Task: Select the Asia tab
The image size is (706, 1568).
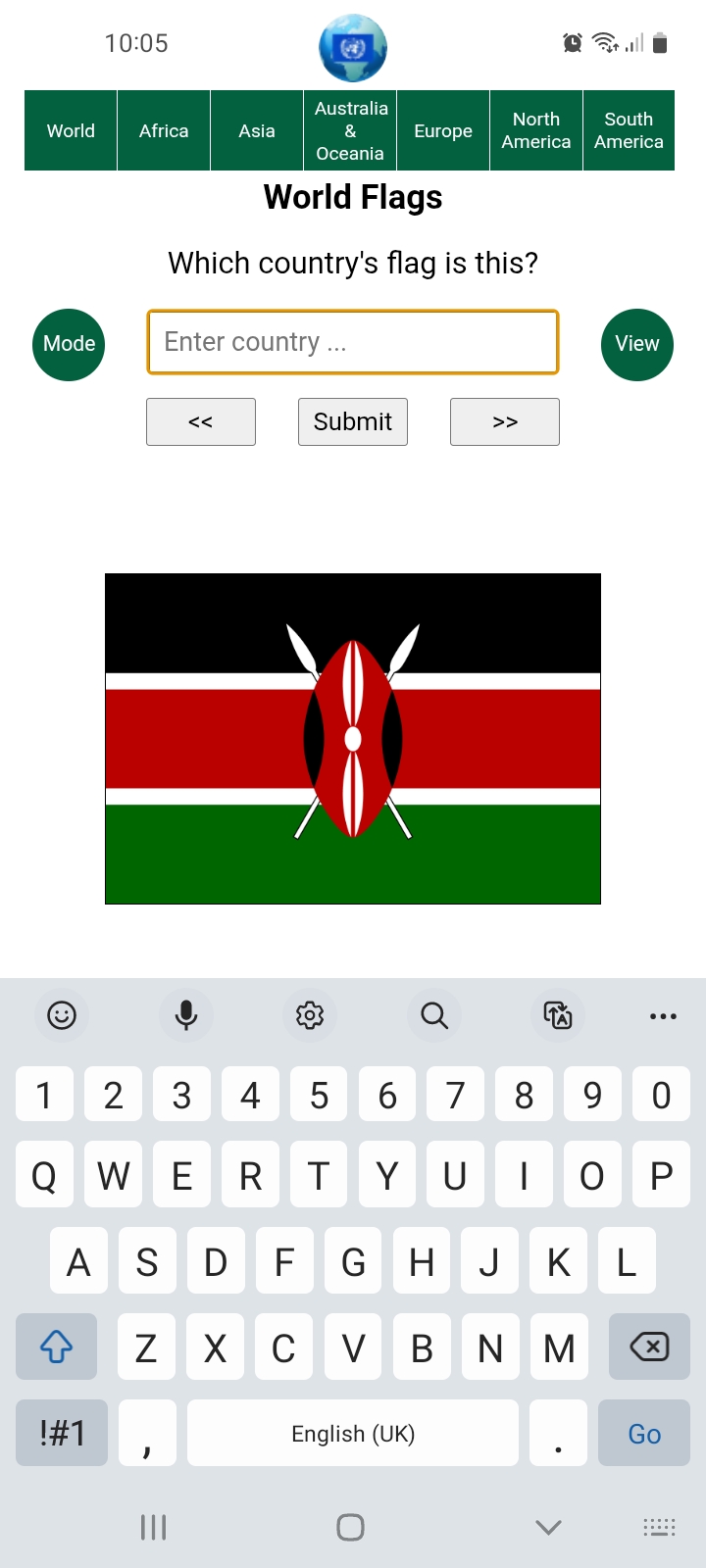Action: point(257,130)
